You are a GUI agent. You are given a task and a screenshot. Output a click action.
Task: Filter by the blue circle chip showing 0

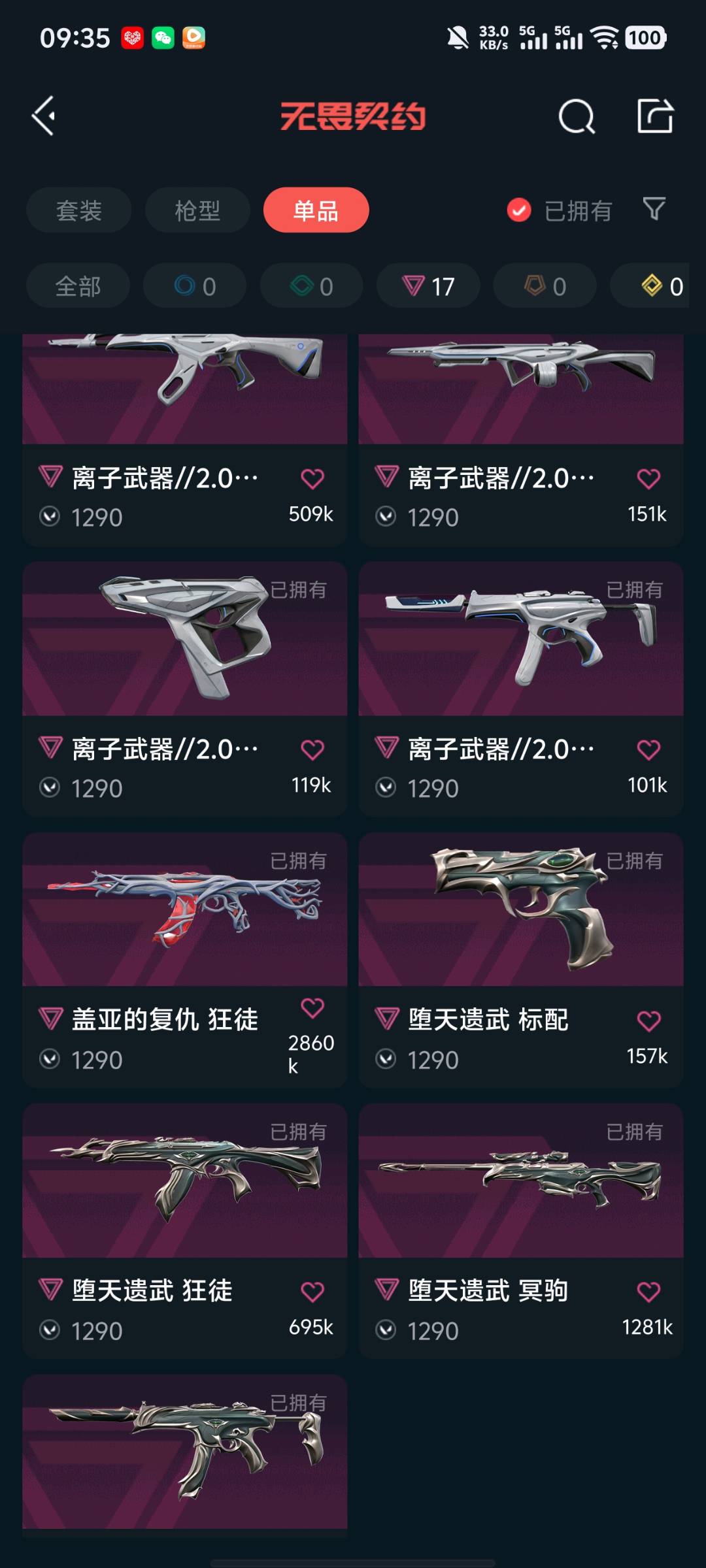pyautogui.click(x=195, y=286)
